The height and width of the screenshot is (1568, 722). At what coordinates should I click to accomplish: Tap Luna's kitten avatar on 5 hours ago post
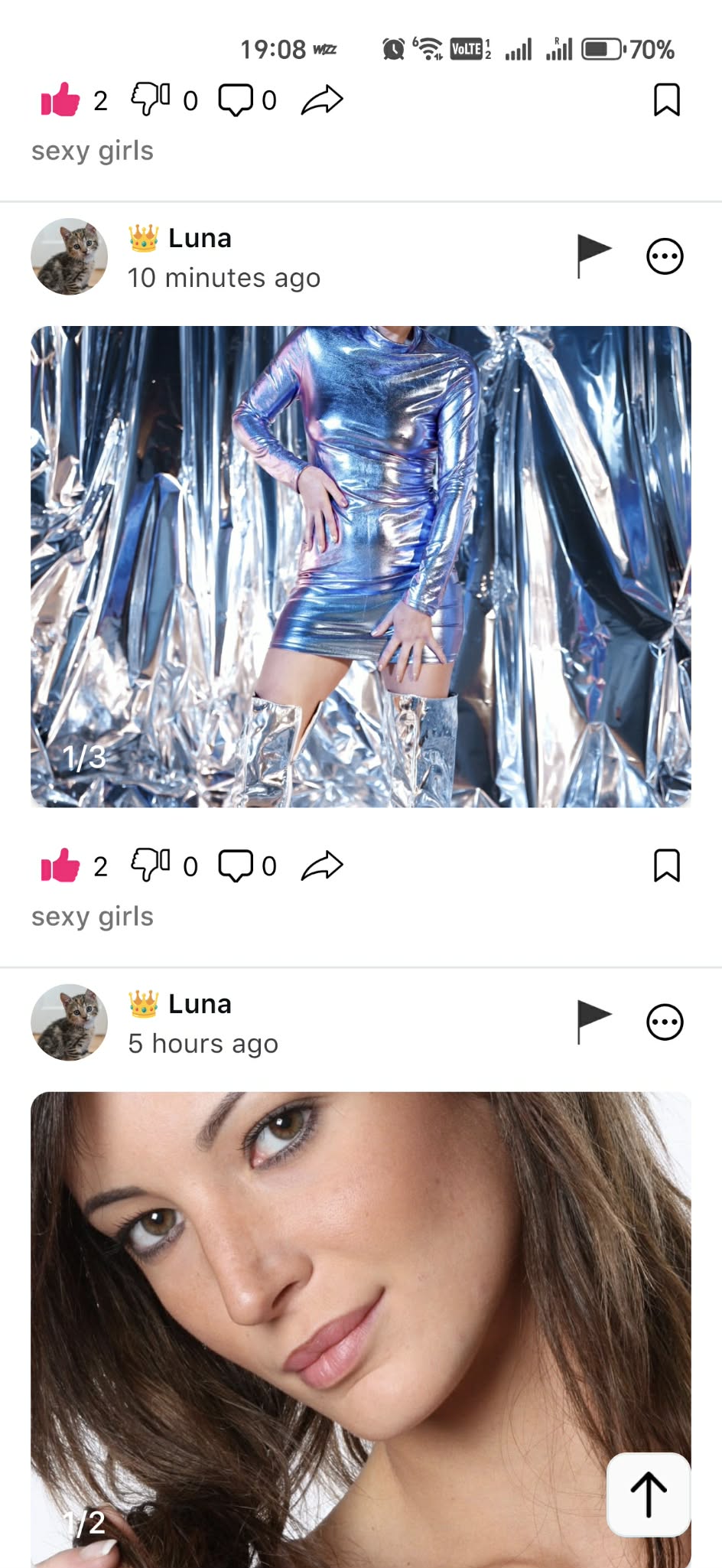70,1022
